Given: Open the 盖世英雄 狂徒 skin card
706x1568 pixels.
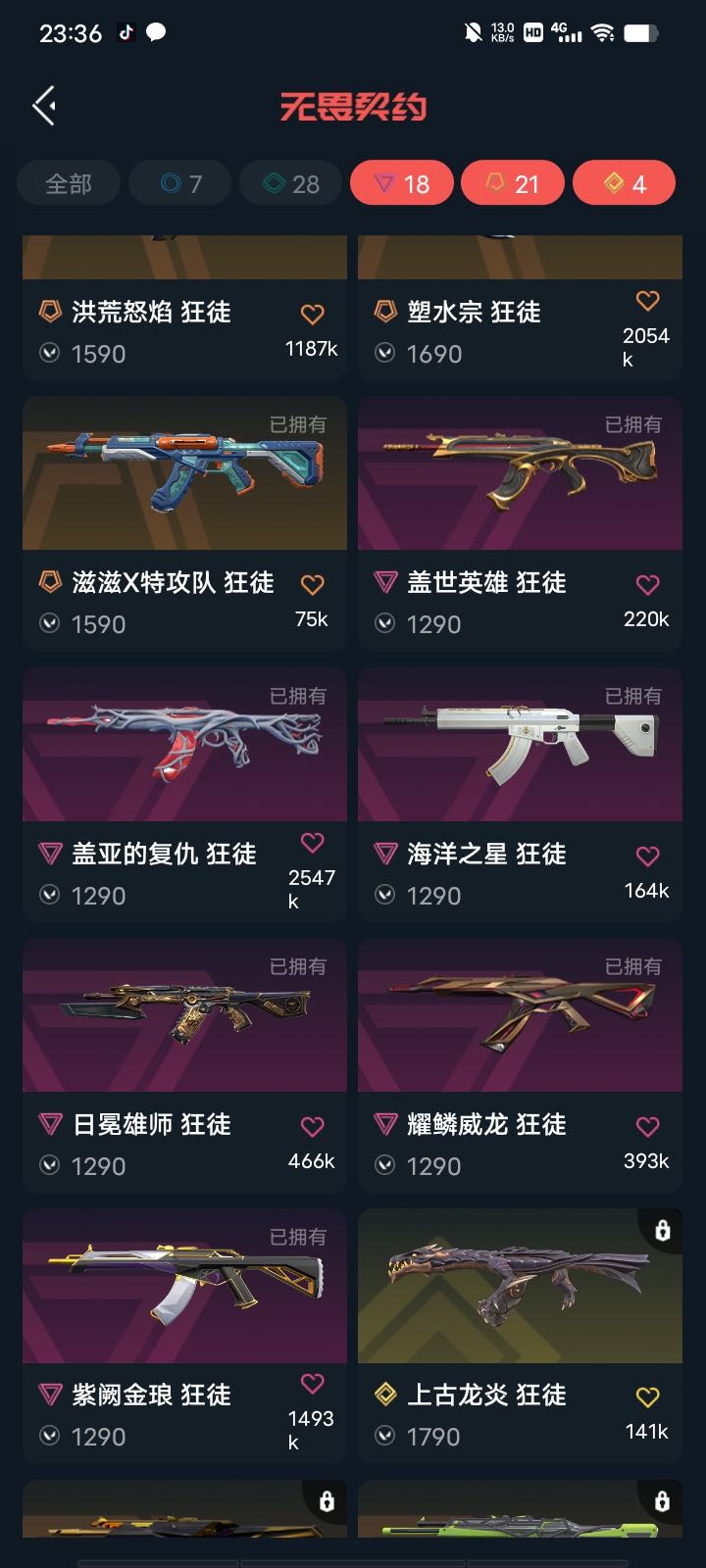Looking at the screenshot, I should point(520,524).
